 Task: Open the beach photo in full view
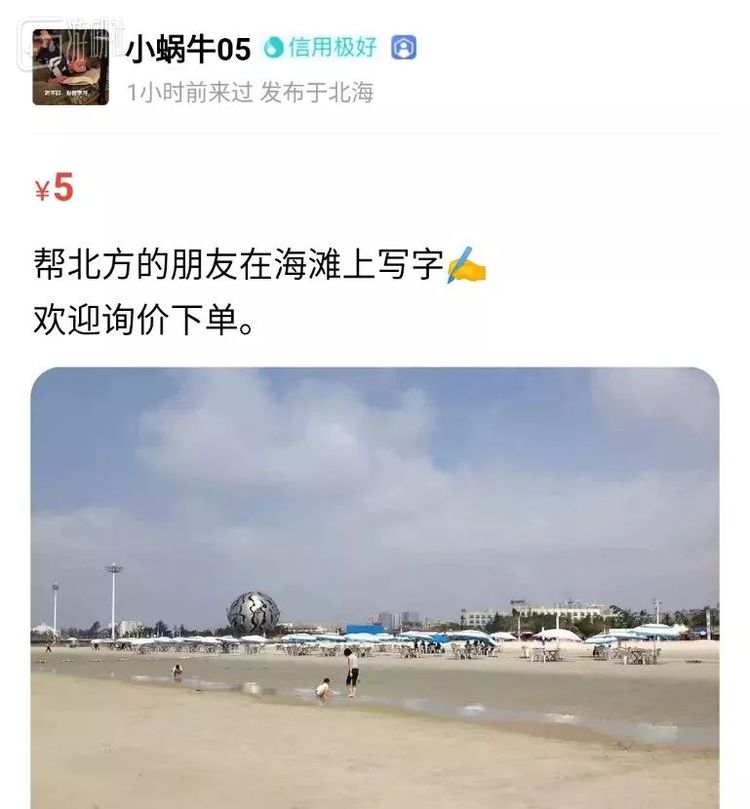click(x=374, y=588)
